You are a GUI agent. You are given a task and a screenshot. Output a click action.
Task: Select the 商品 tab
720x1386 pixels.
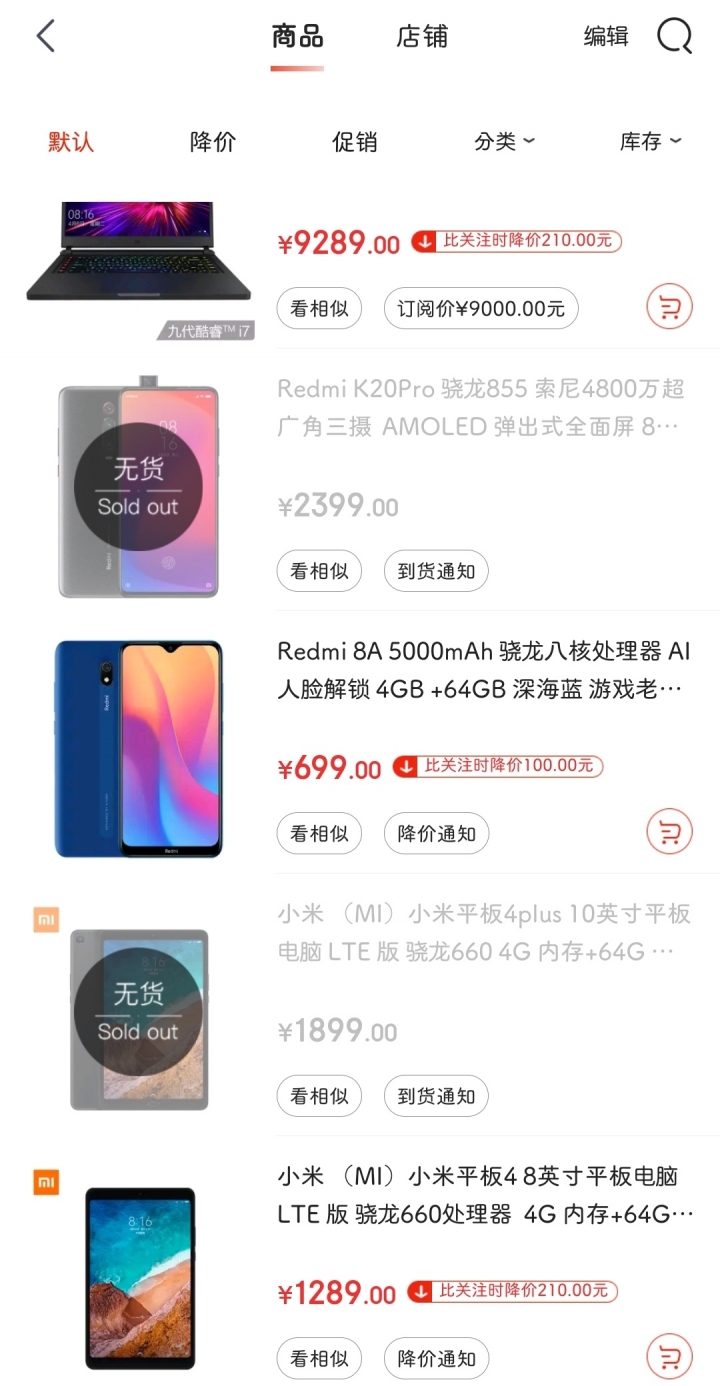[297, 37]
